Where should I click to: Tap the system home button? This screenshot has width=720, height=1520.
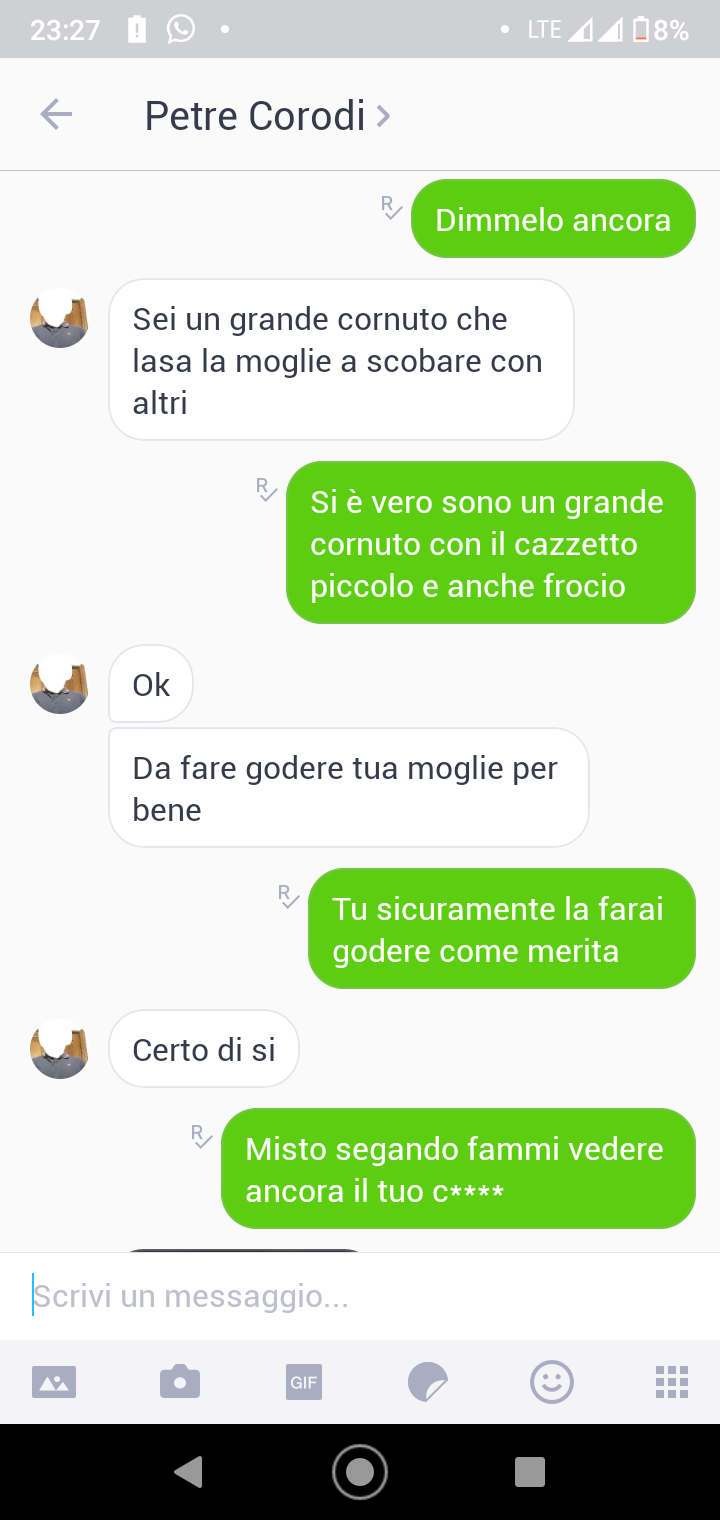tap(360, 1472)
